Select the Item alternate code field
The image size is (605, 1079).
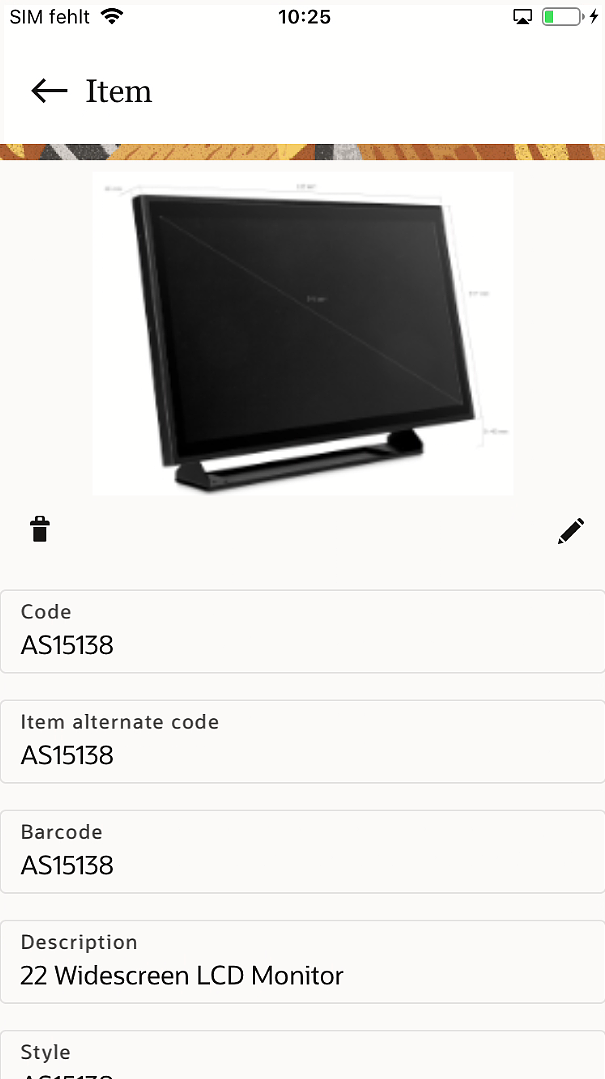point(302,741)
